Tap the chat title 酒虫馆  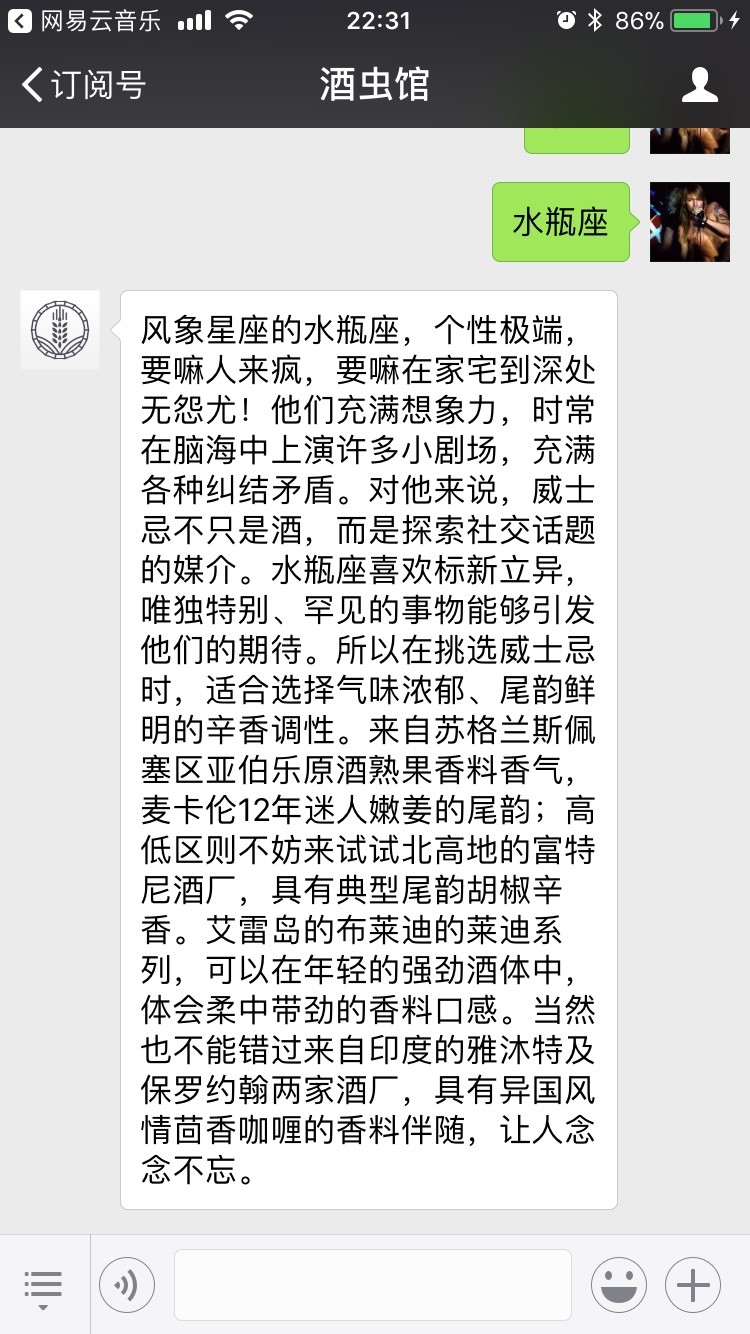tap(375, 86)
